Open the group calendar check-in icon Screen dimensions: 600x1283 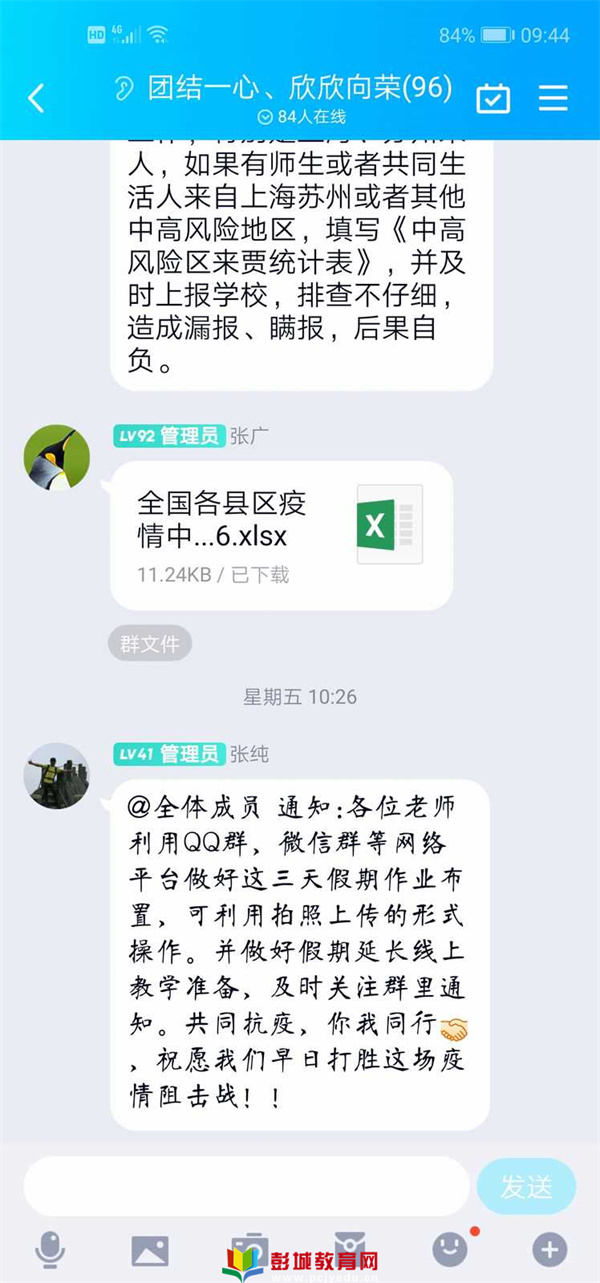click(493, 98)
